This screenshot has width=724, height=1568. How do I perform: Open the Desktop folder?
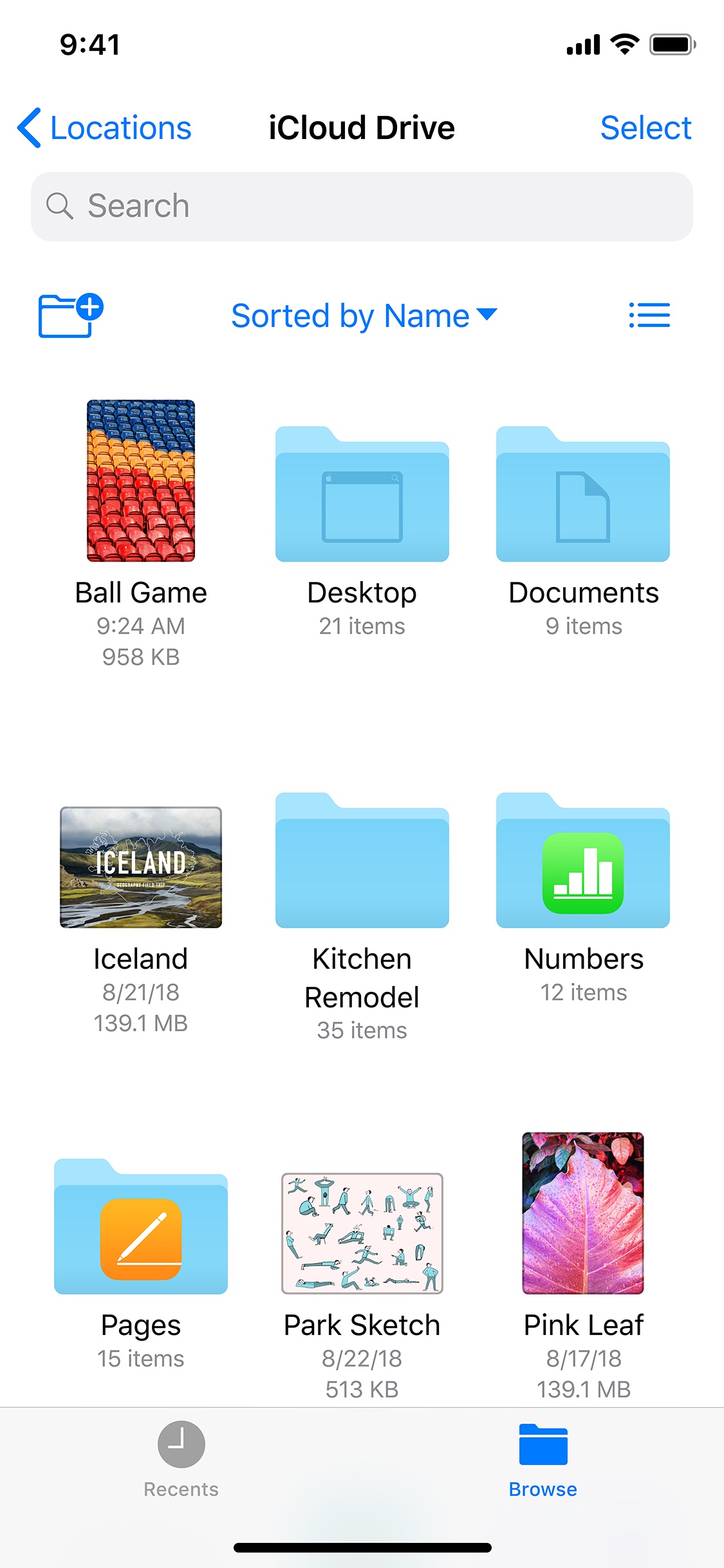pos(362,494)
